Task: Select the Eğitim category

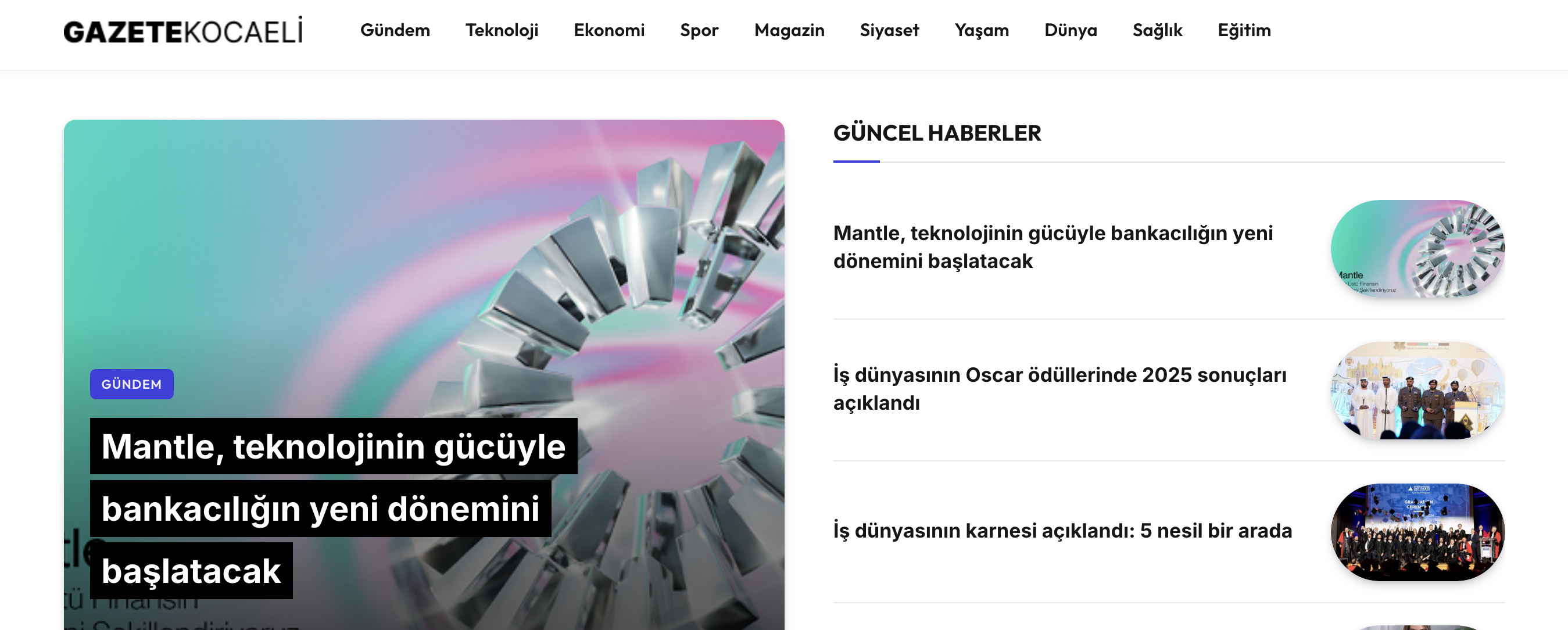Action: click(x=1244, y=30)
